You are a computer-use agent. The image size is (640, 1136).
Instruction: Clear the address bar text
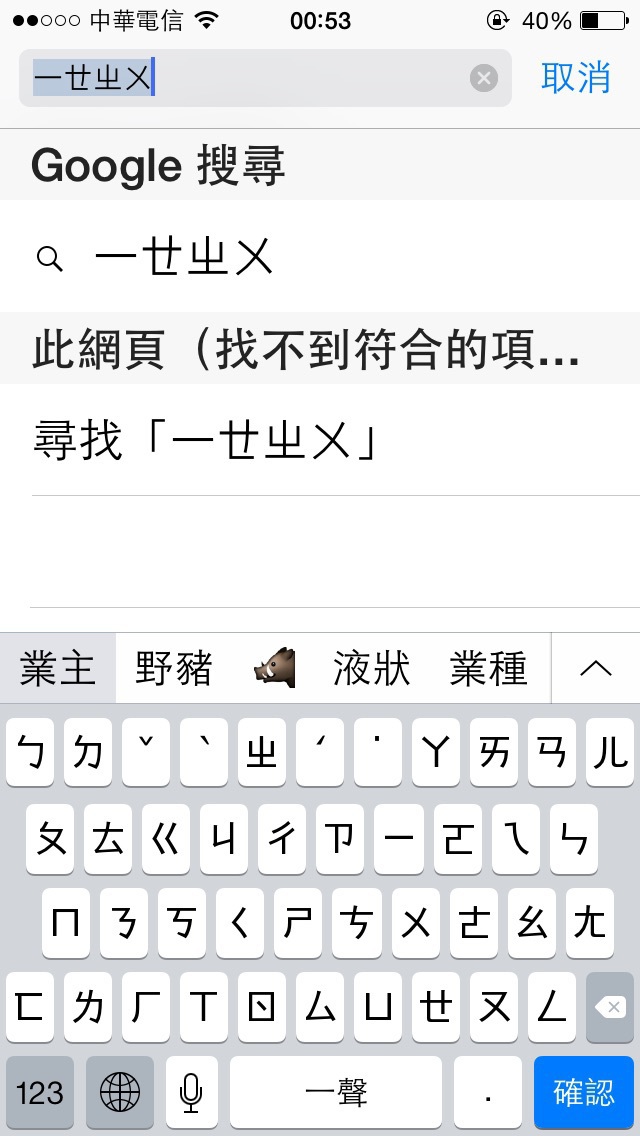(483, 78)
